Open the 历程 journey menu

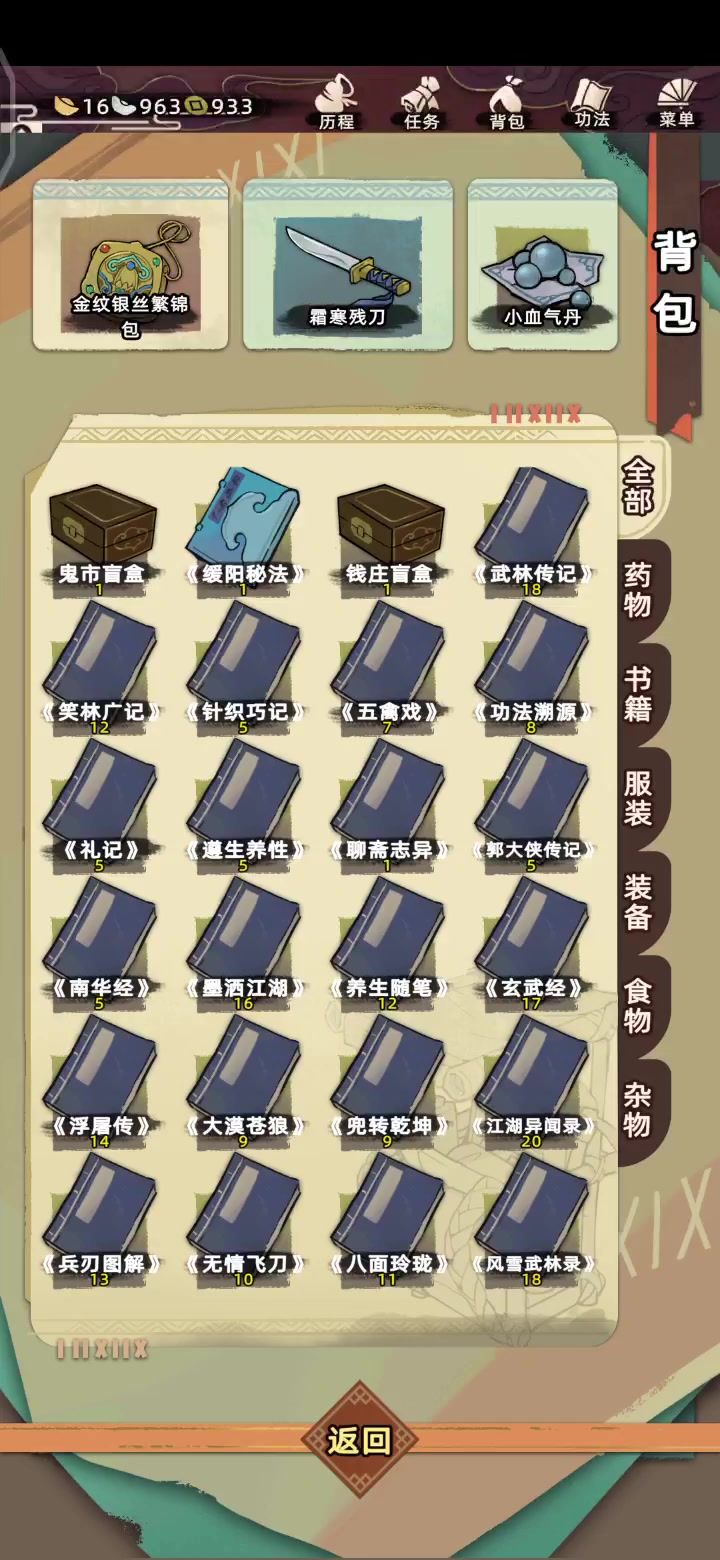pos(336,103)
